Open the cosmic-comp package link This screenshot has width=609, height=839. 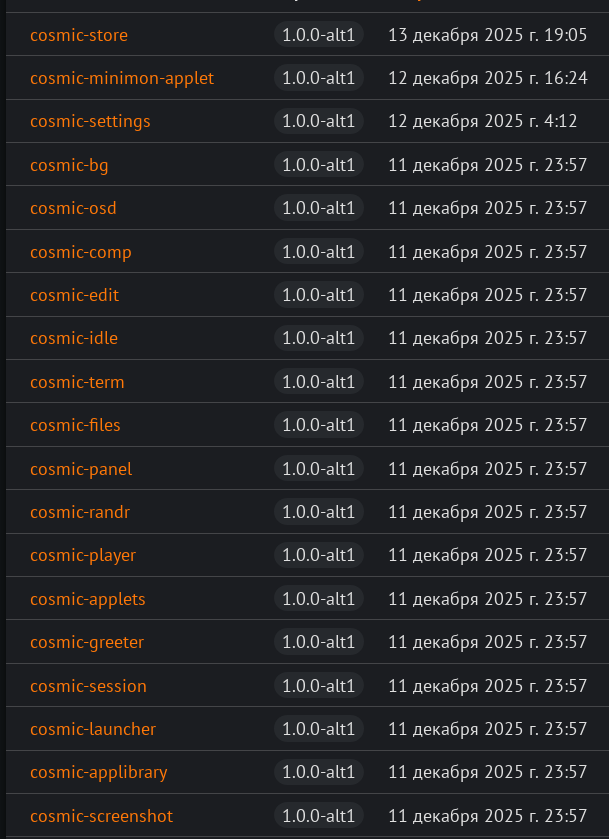[x=80, y=252]
